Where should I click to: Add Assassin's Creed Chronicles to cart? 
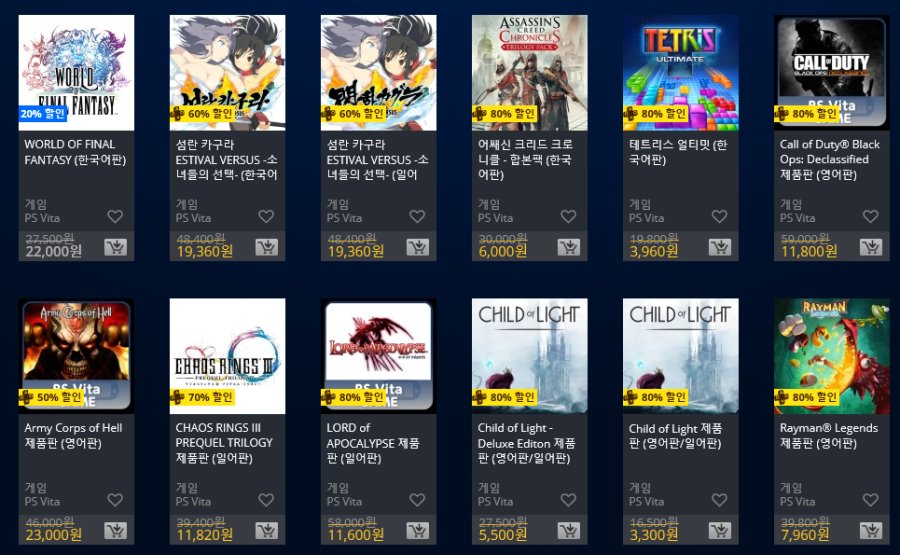[x=568, y=247]
